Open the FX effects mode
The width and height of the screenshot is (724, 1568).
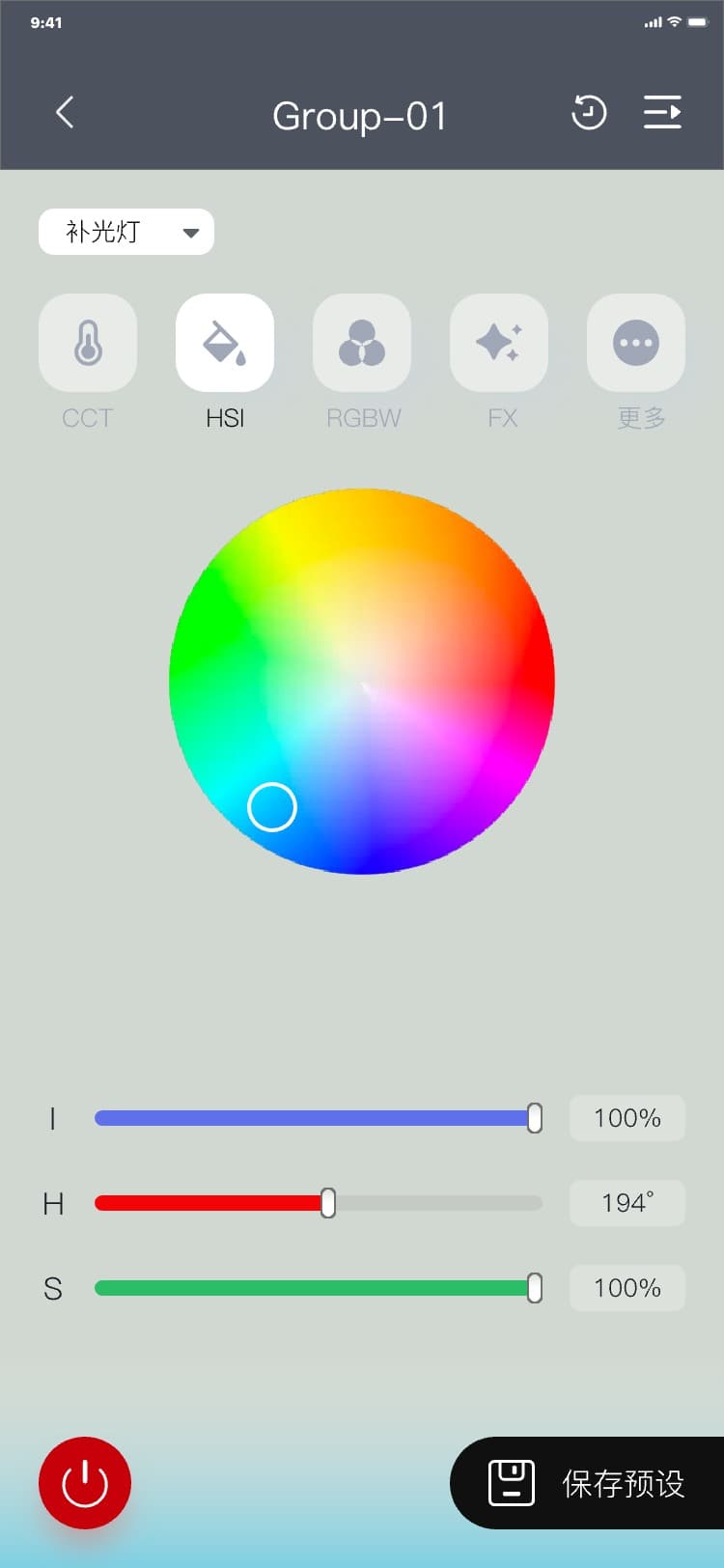click(x=499, y=343)
